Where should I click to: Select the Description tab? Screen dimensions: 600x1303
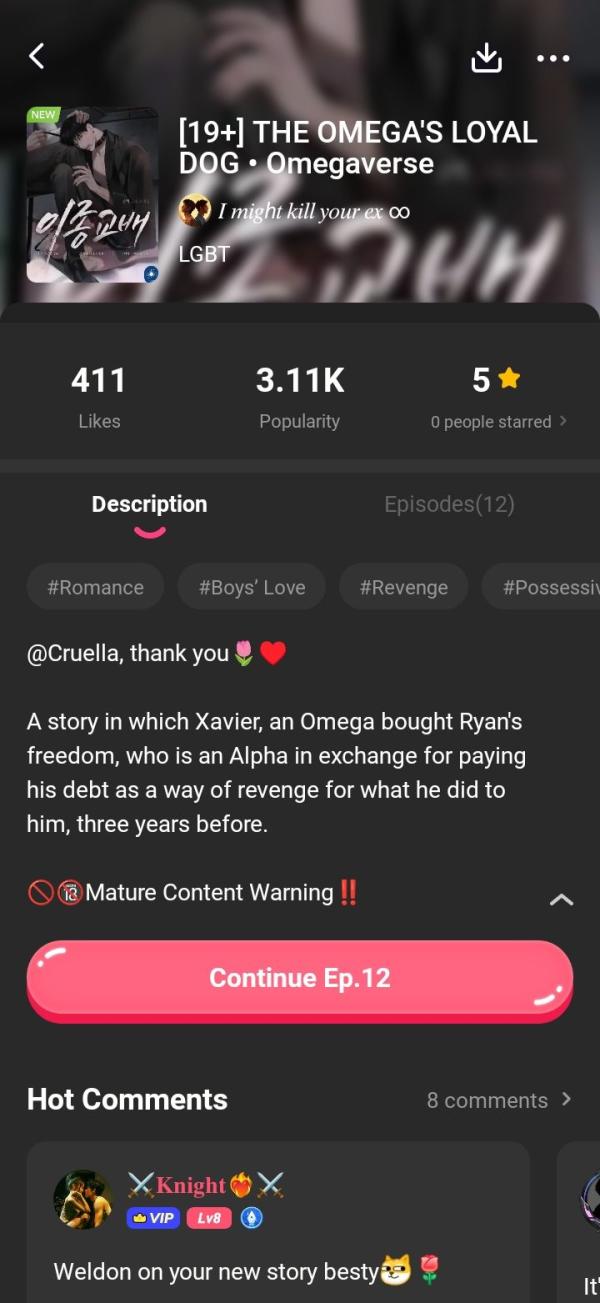click(x=149, y=504)
